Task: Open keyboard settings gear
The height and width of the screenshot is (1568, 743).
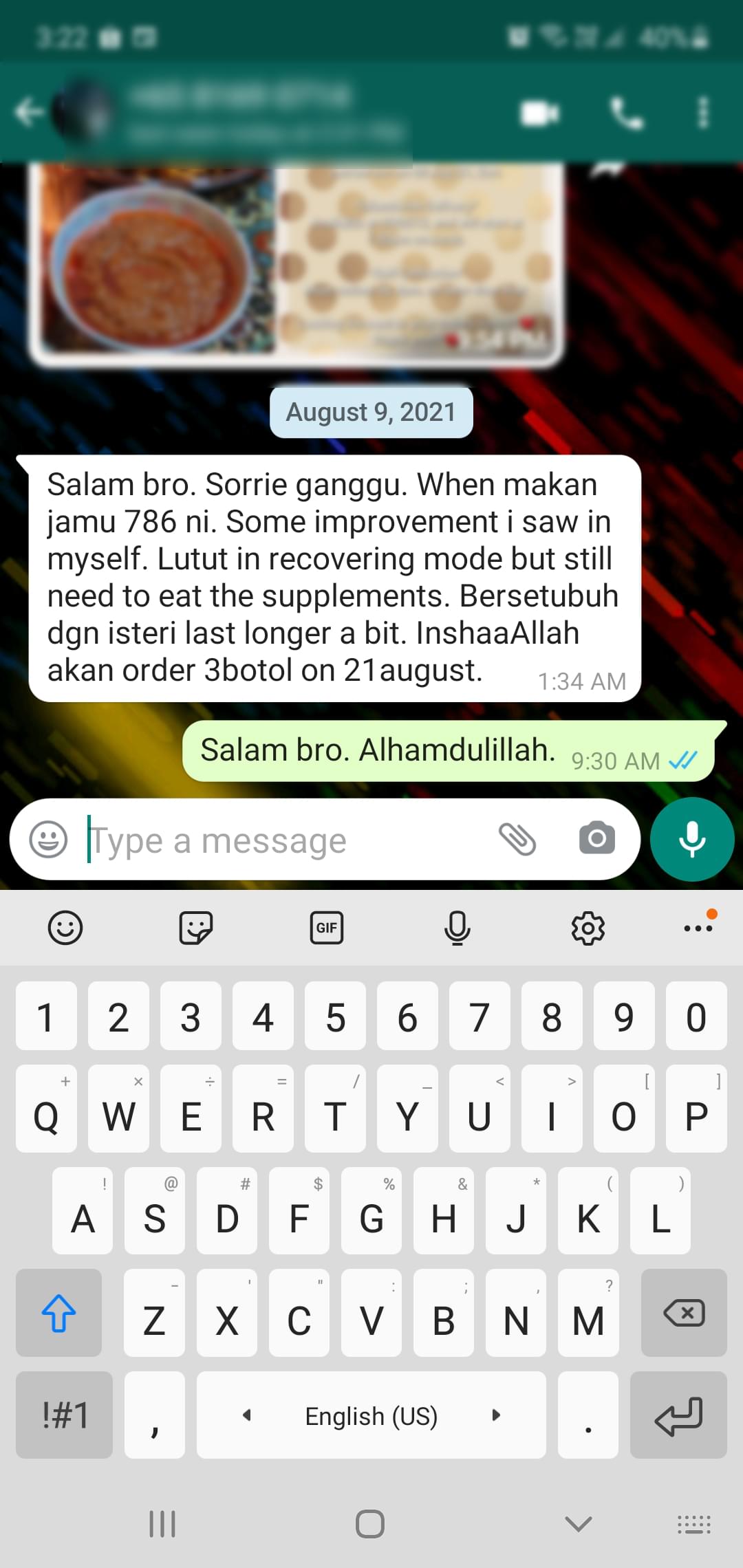Action: click(x=588, y=928)
